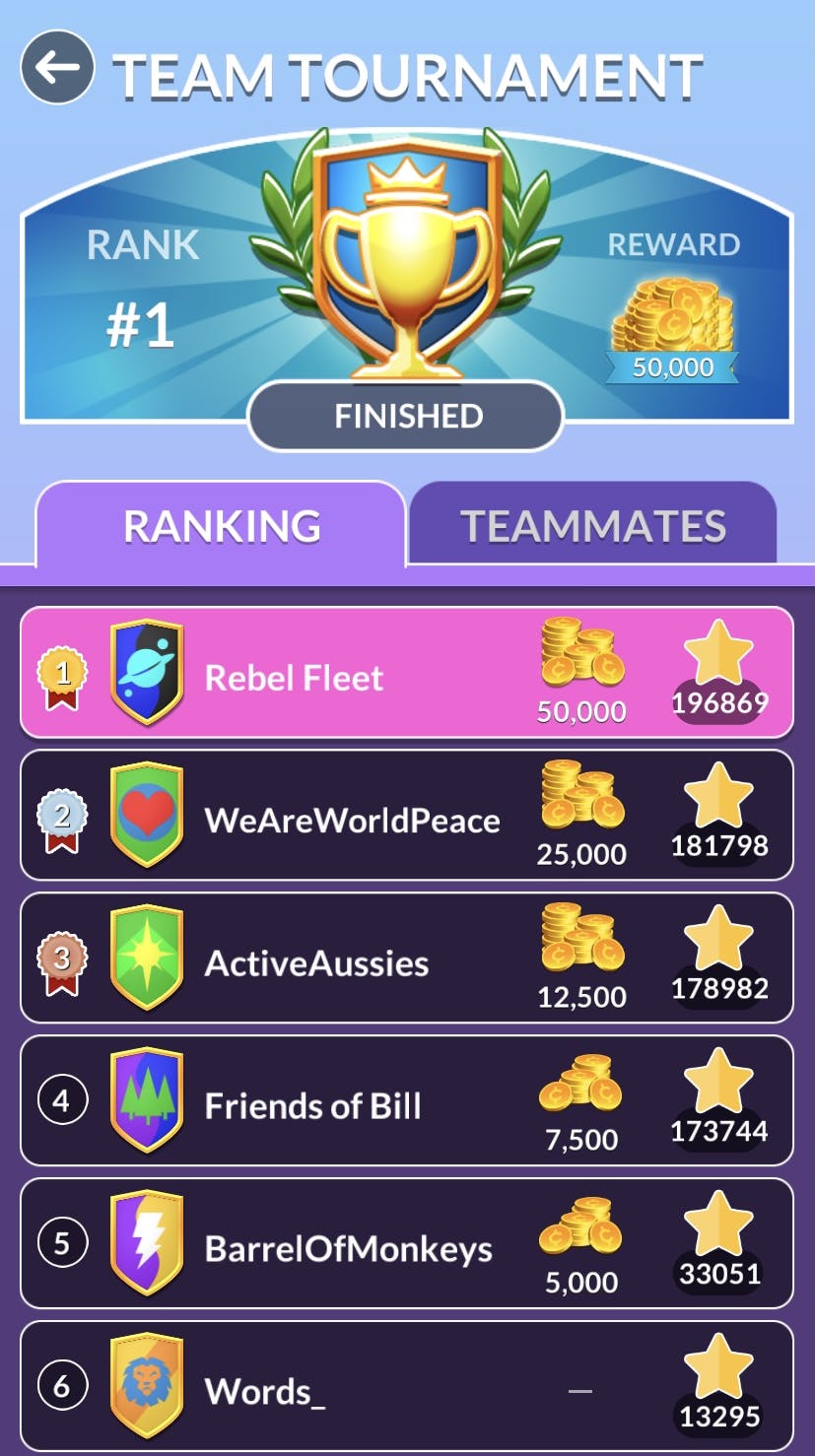Select the Words_ team row
815x1456 pixels.
click(406, 1386)
